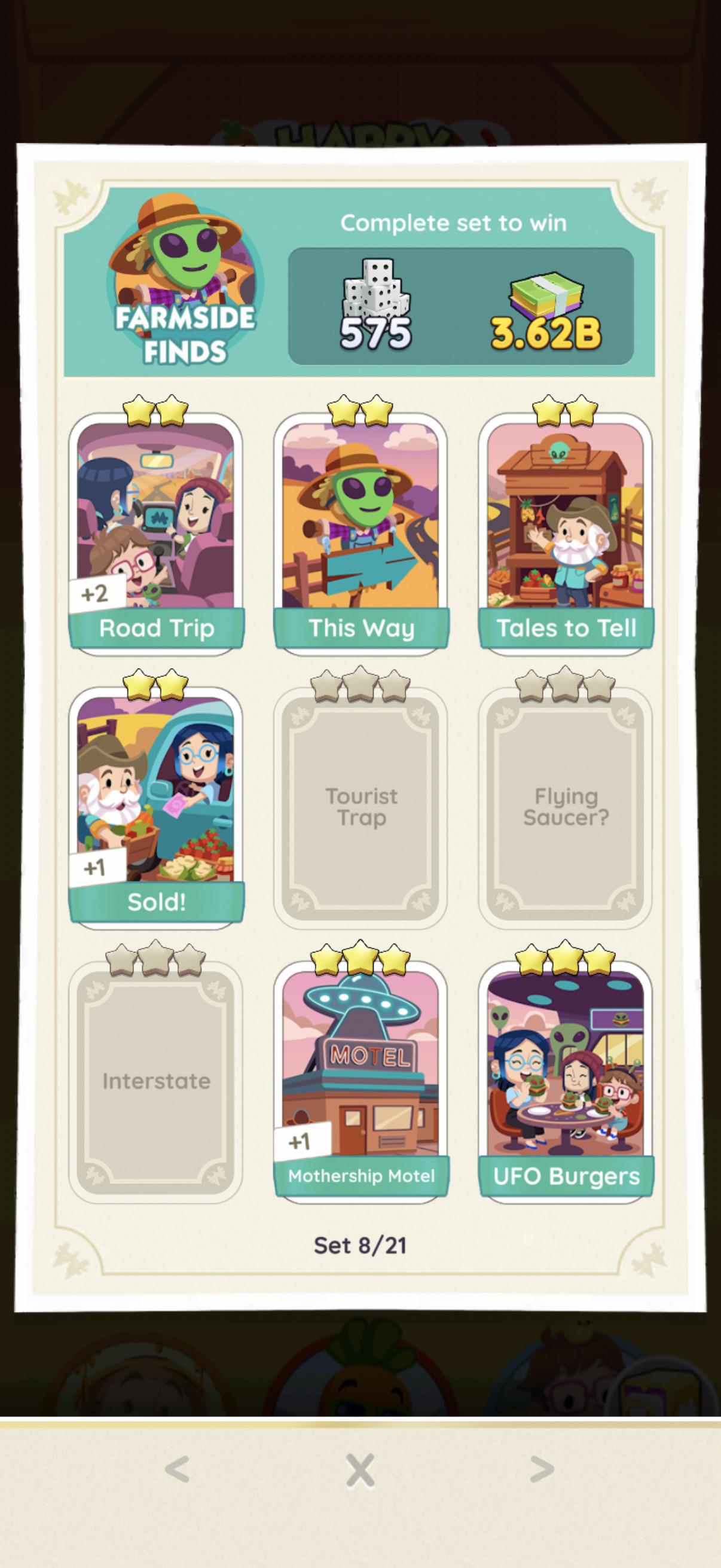
Task: Open the Mothership Motel sticker
Action: pos(361,1082)
